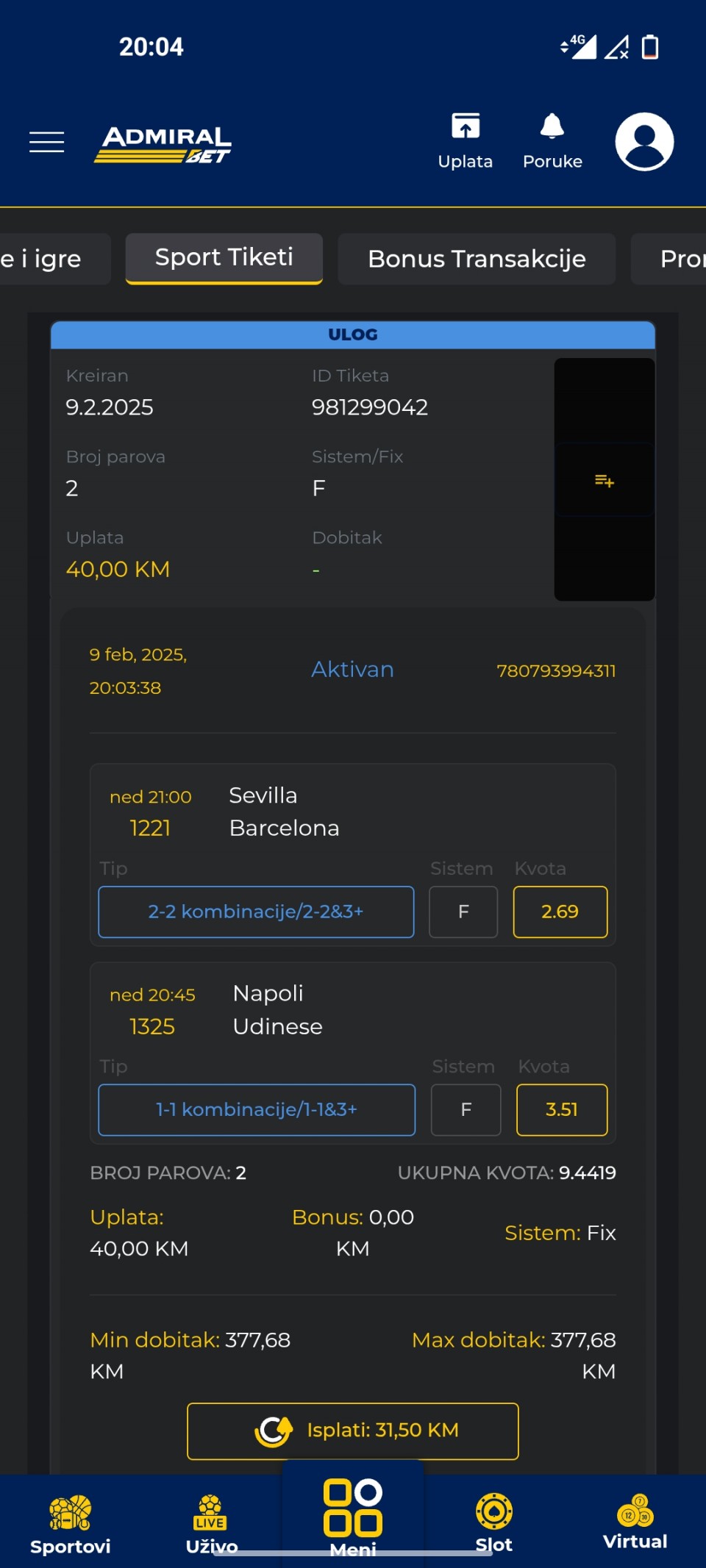The width and height of the screenshot is (706, 1568).
Task: Open the user profile avatar
Action: 644,141
